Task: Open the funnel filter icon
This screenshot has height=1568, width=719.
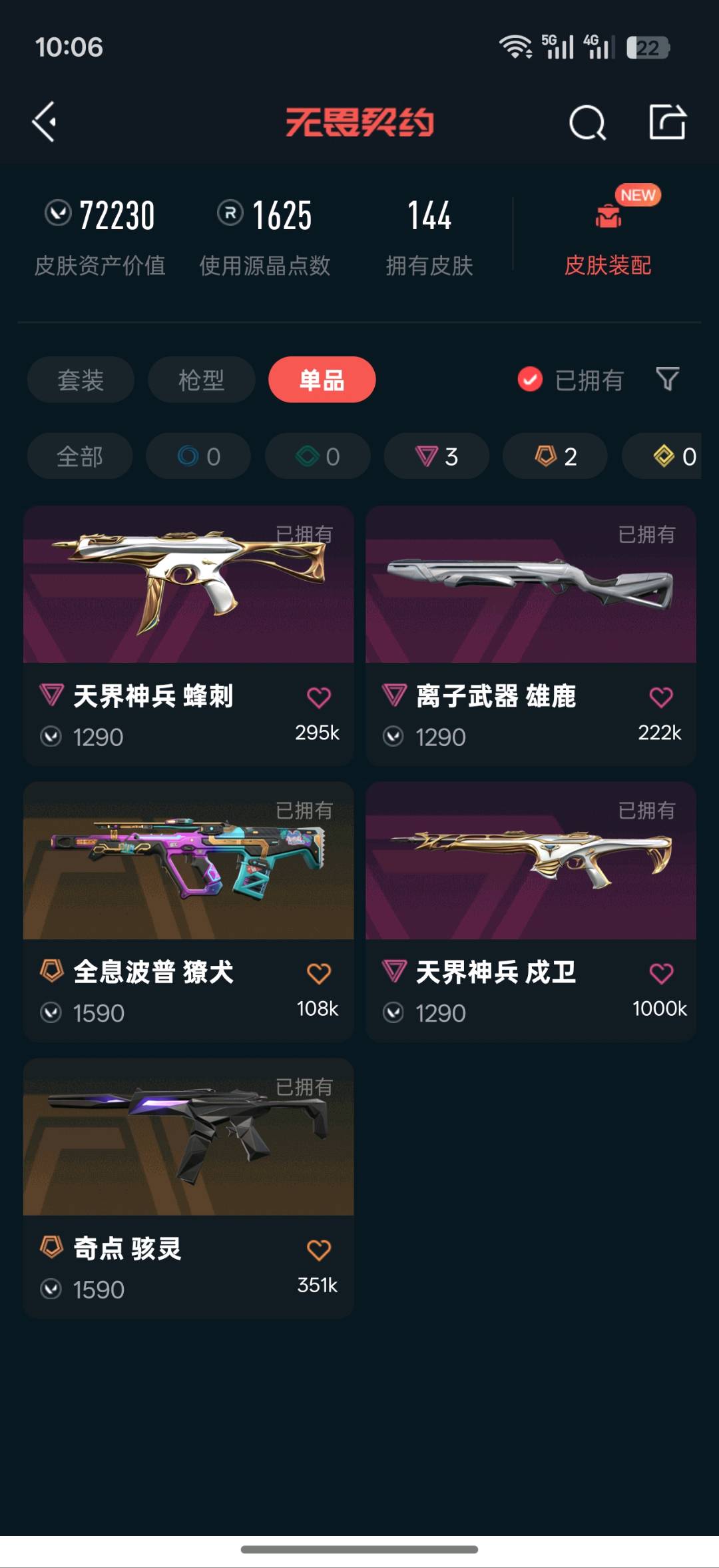Action: click(x=667, y=379)
